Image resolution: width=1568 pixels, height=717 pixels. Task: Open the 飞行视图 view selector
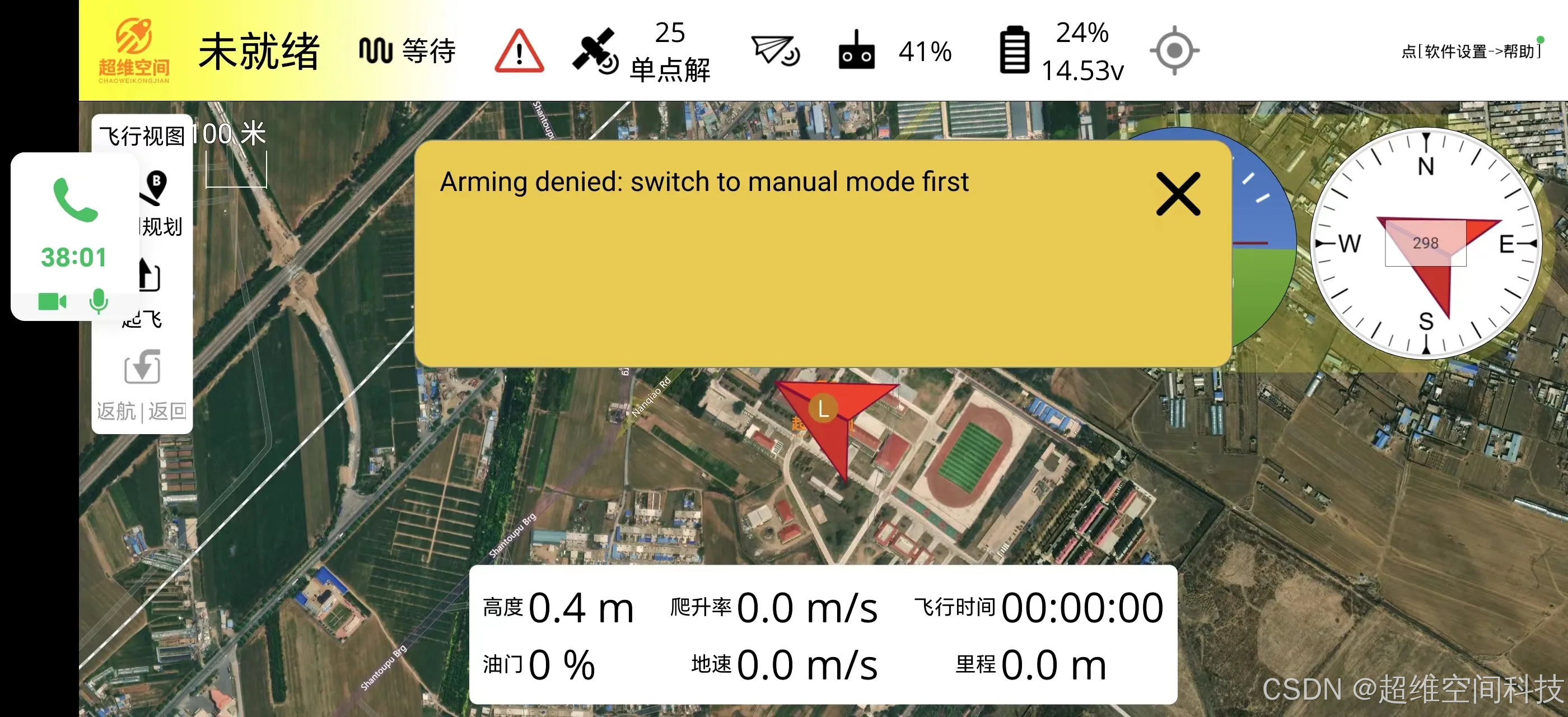tap(142, 135)
